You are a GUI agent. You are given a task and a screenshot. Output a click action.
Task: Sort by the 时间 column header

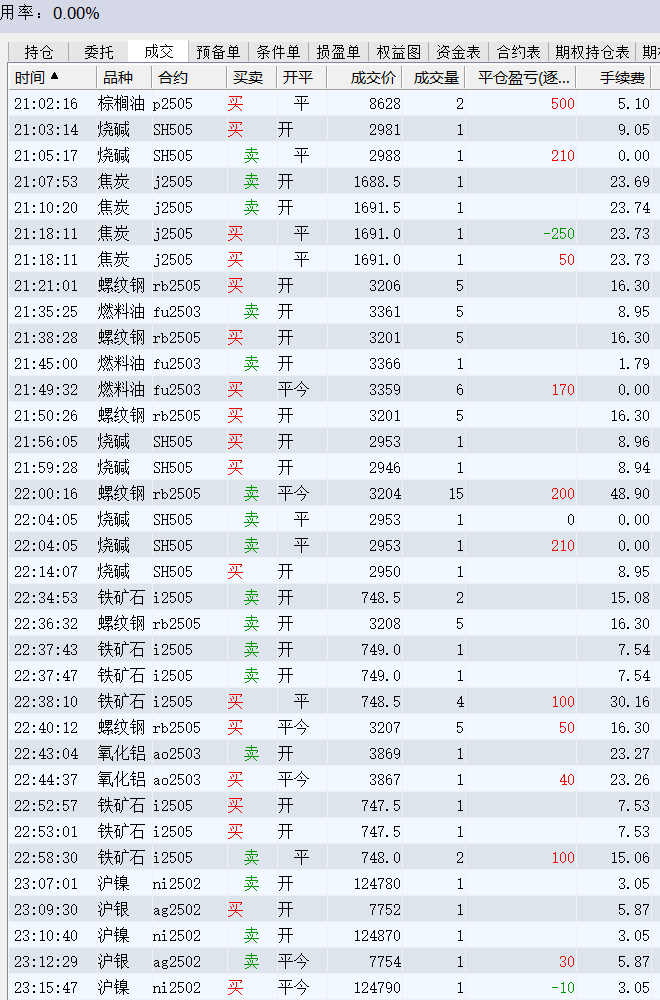(x=36, y=78)
